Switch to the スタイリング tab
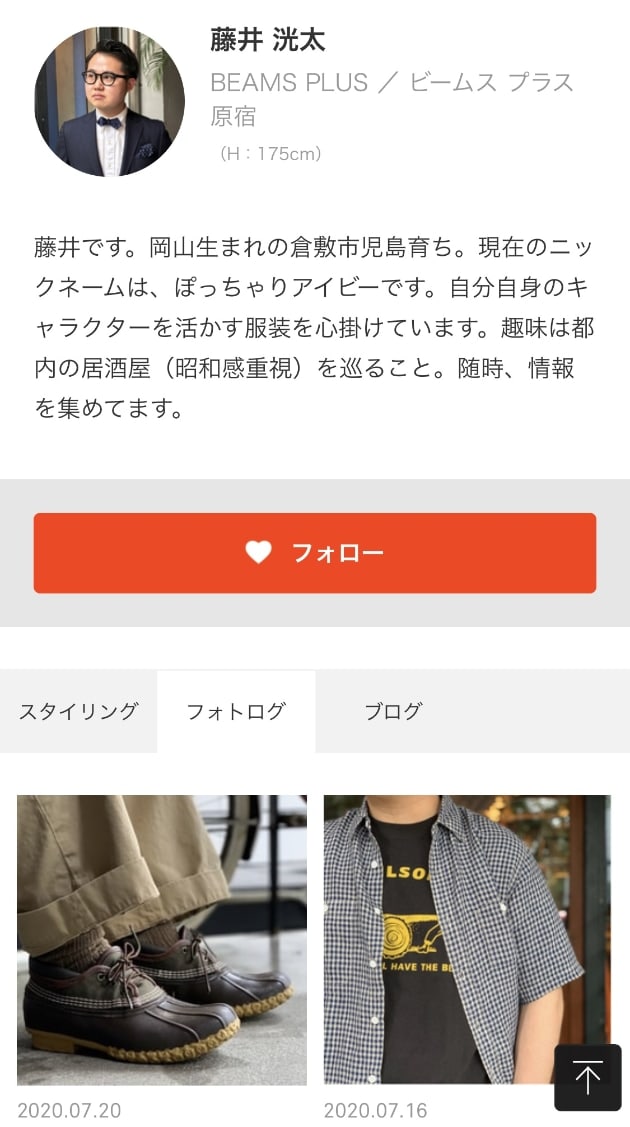Viewport: 630px width, 1127px height. 78,711
